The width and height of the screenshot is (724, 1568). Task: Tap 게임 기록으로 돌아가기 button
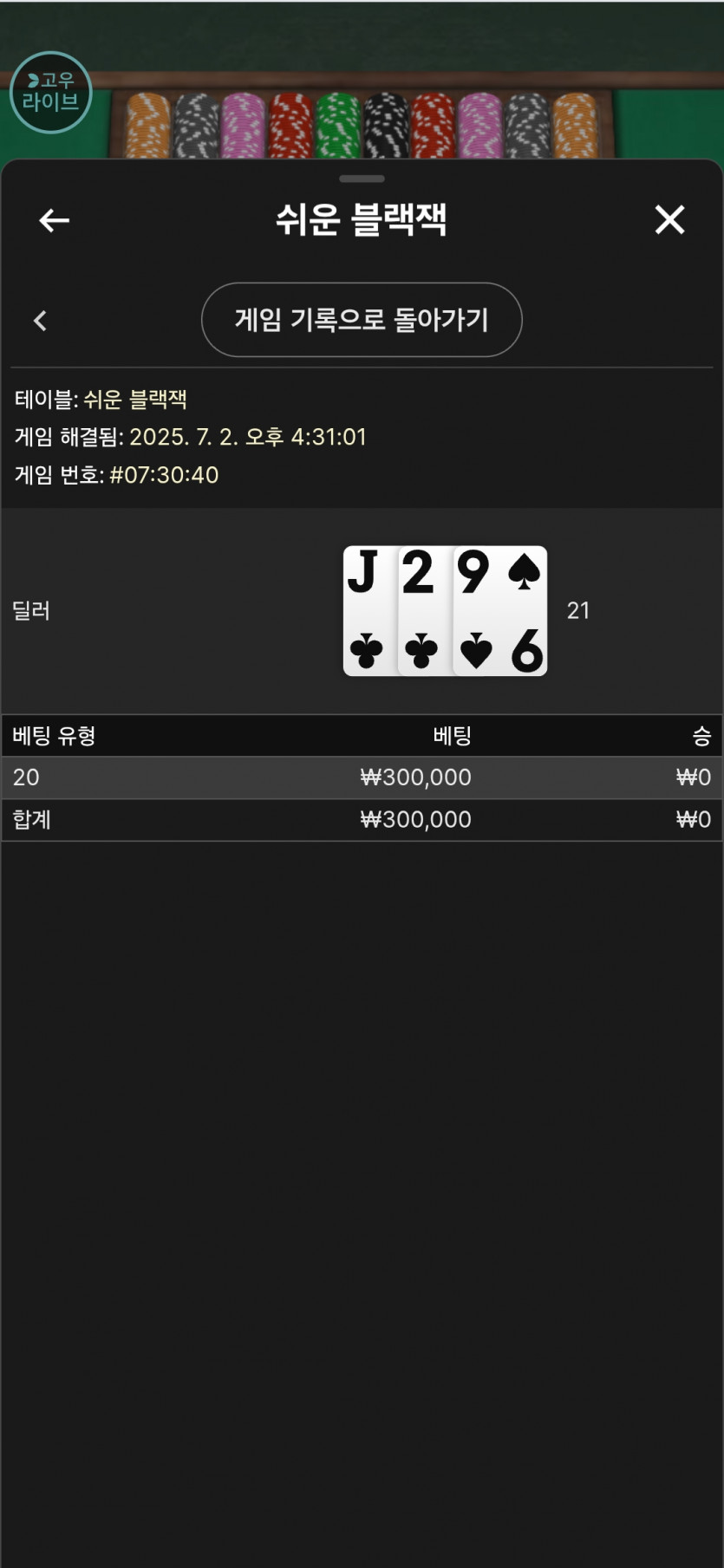click(362, 320)
